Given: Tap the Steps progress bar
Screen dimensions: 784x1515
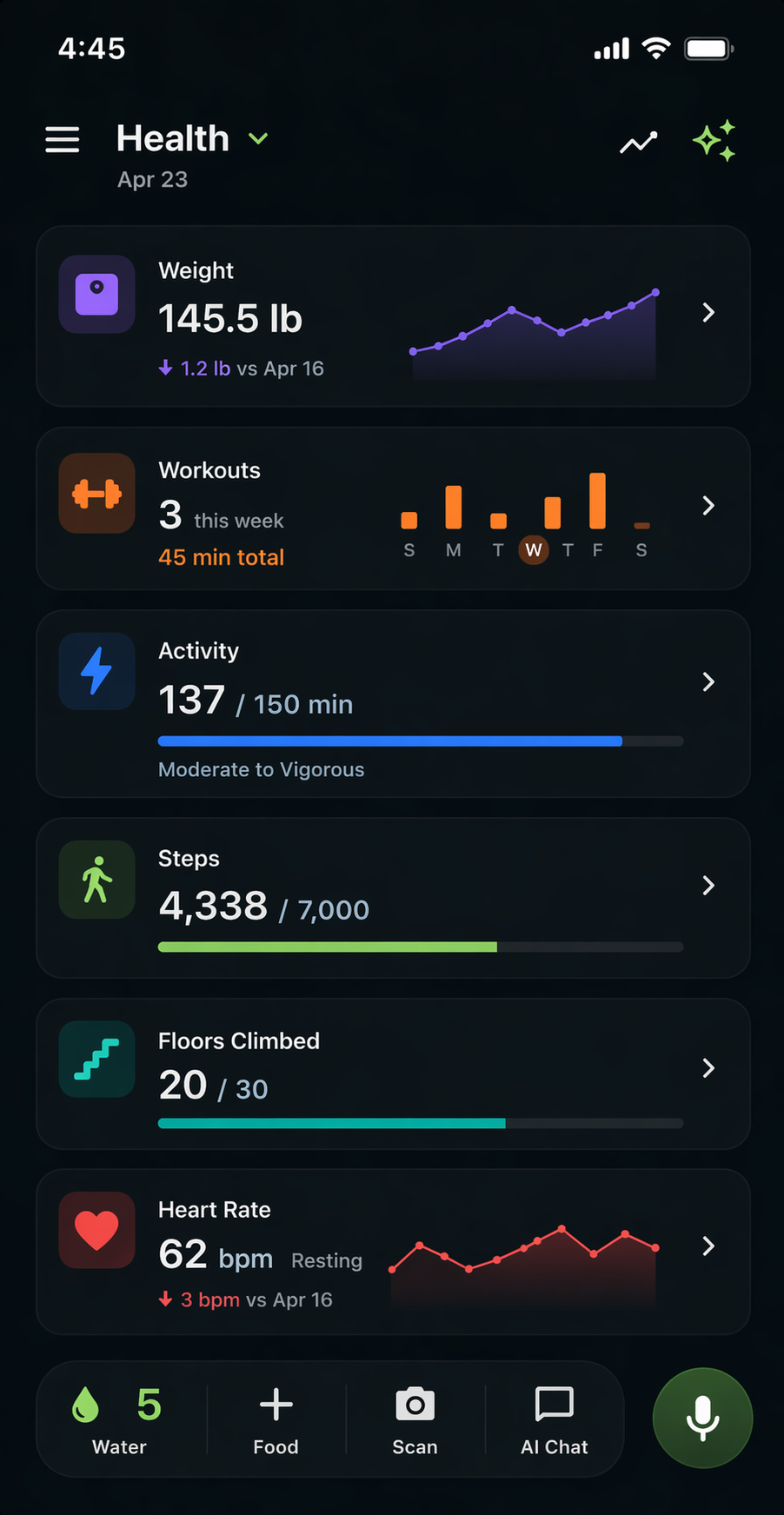Looking at the screenshot, I should [x=421, y=947].
